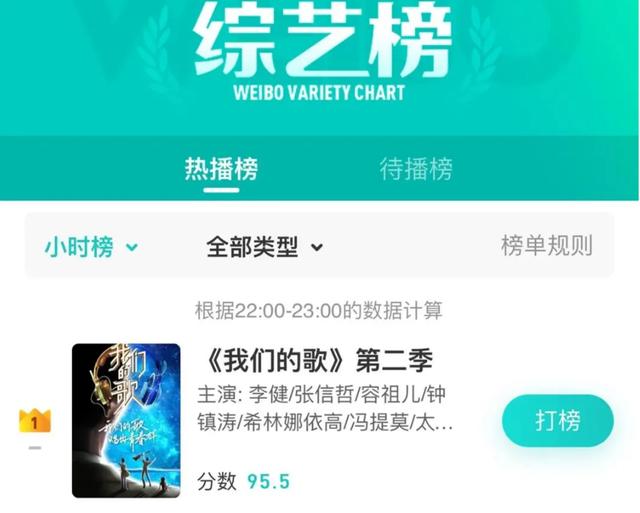Switch to the 待播榜 tab

point(416,168)
